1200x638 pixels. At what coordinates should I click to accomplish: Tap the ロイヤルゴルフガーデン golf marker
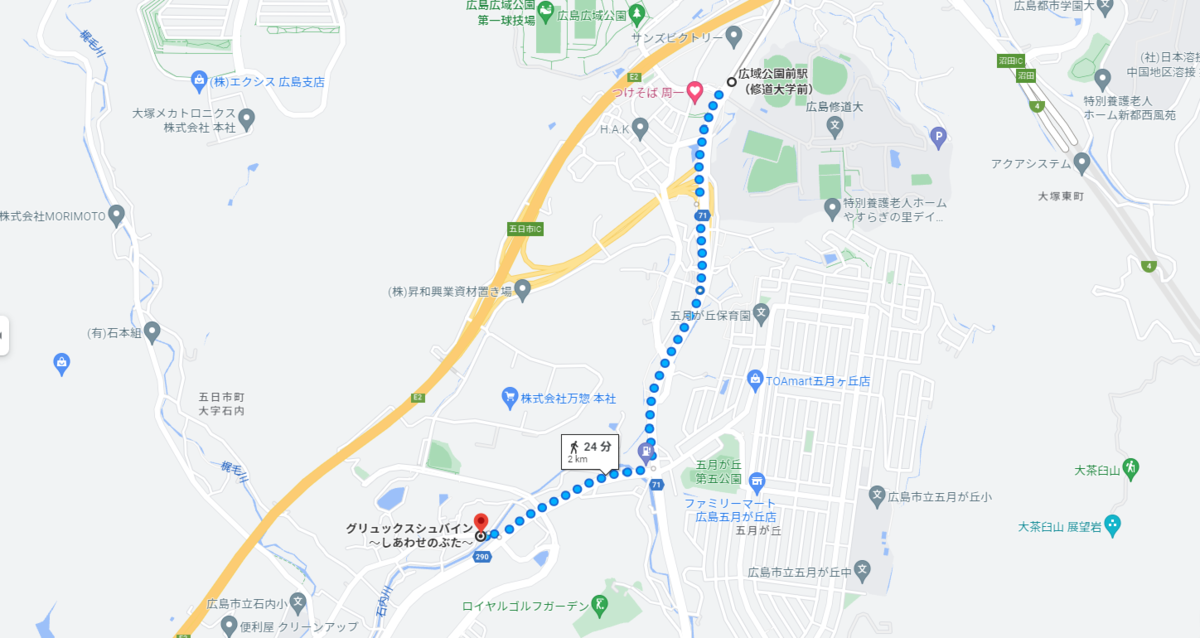click(599, 604)
